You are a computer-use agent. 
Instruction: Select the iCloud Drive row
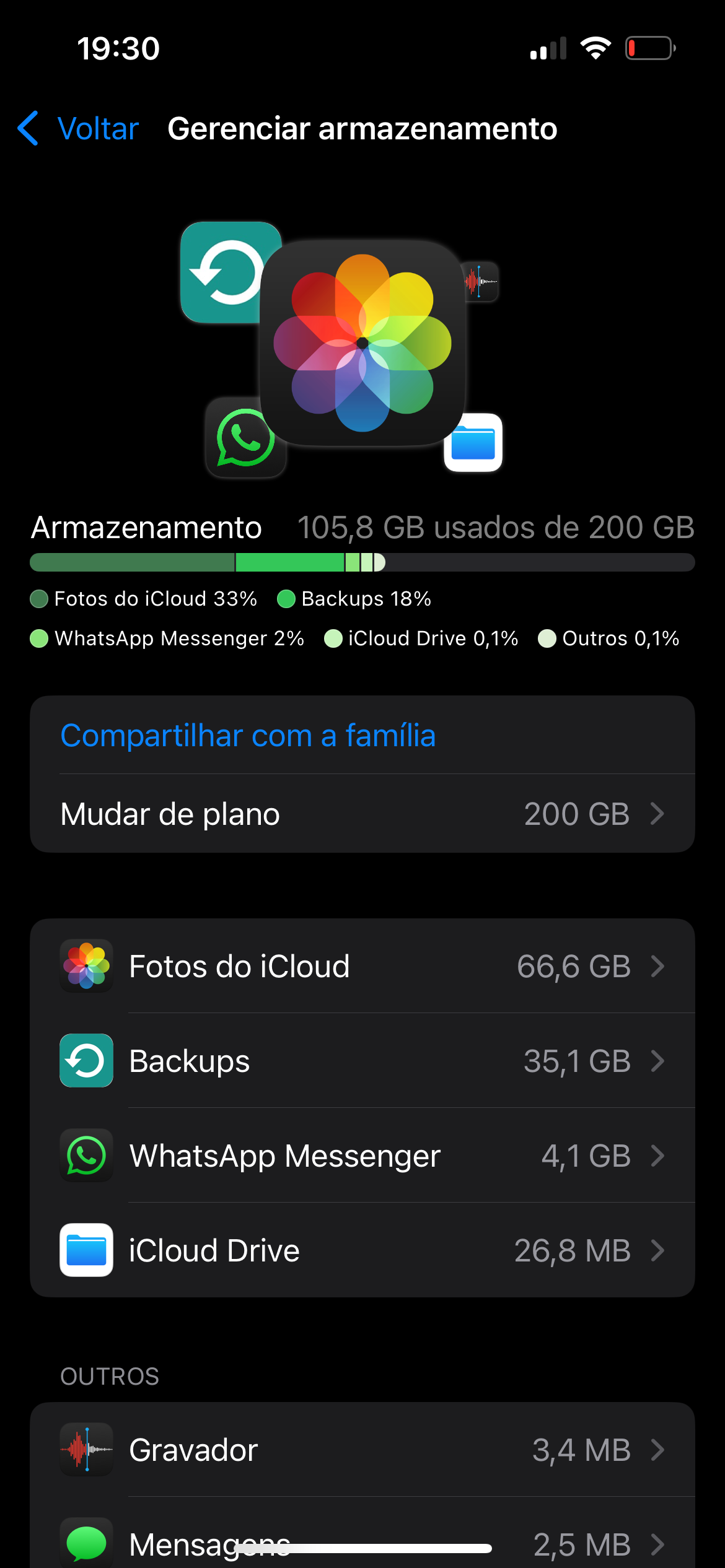pyautogui.click(x=362, y=1250)
